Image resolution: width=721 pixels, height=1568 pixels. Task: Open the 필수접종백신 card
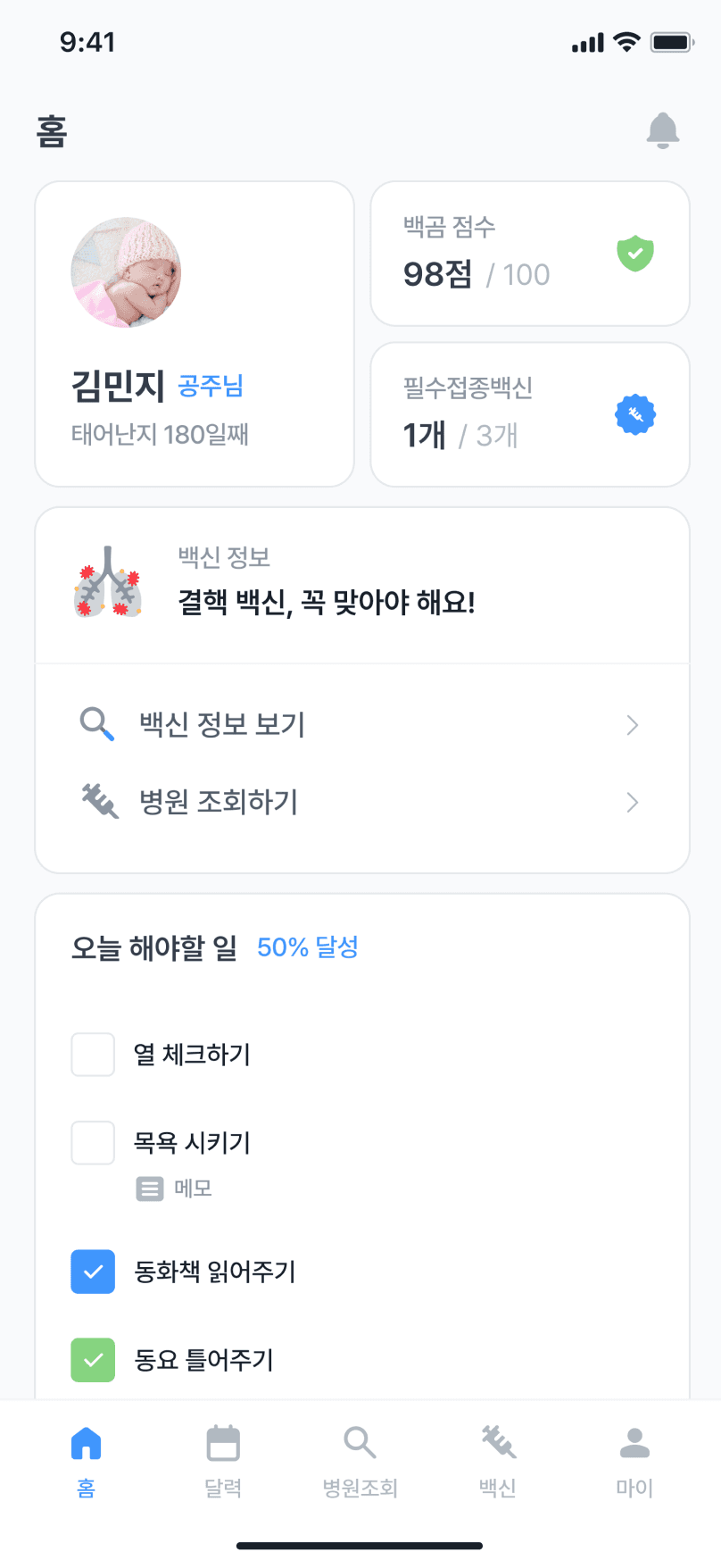(530, 414)
